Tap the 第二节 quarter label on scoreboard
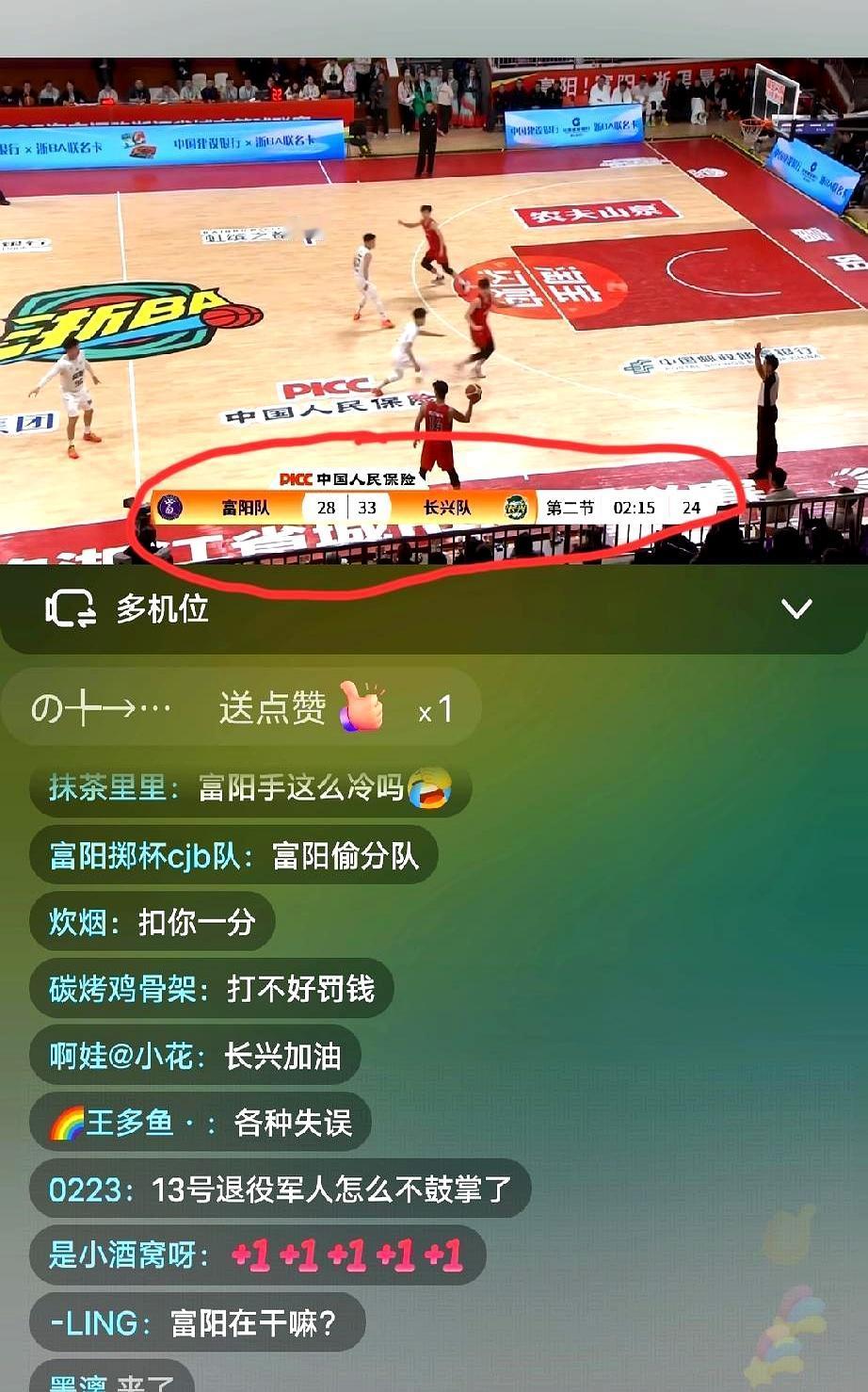Screen dimensions: 868x1392 571,507
